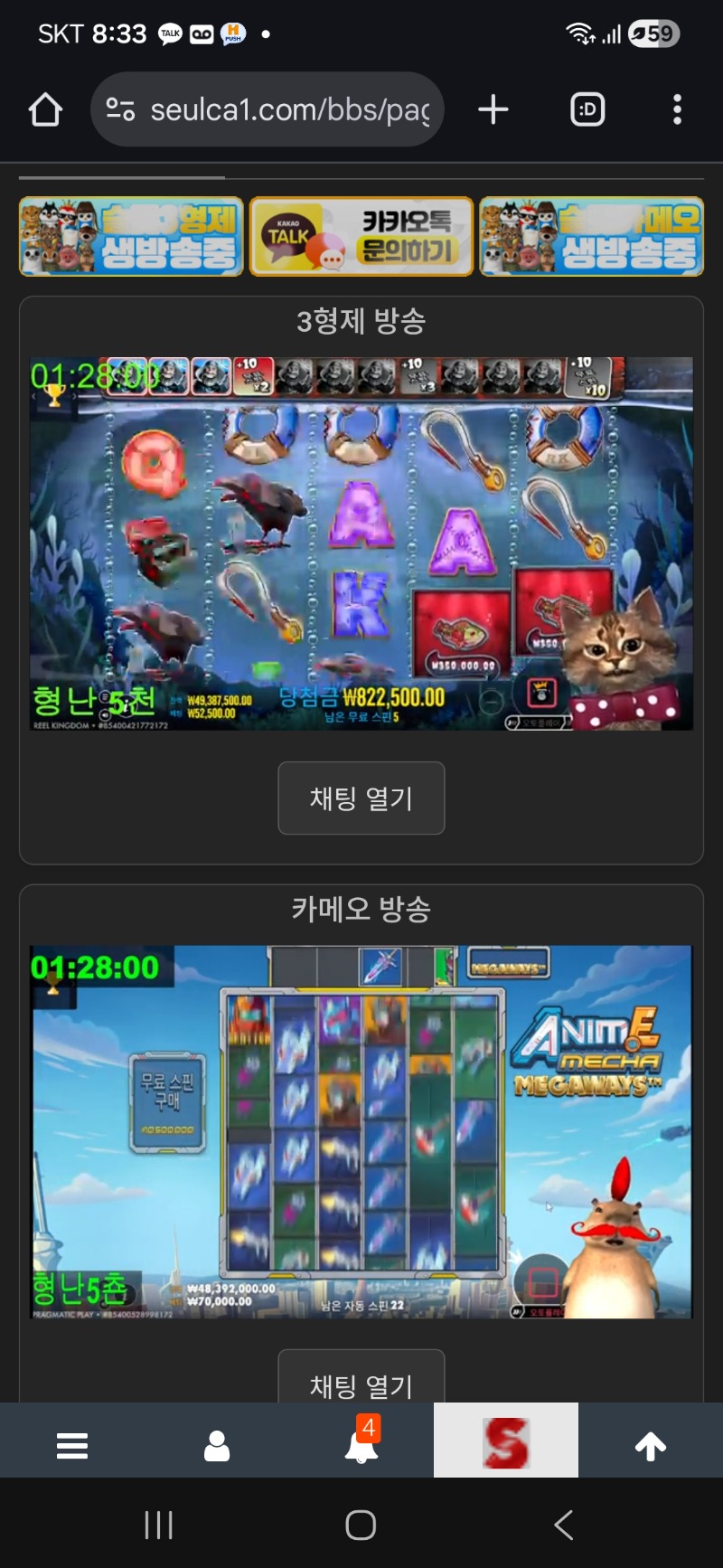Open the 카메오 생방송중 banner

tap(591, 237)
